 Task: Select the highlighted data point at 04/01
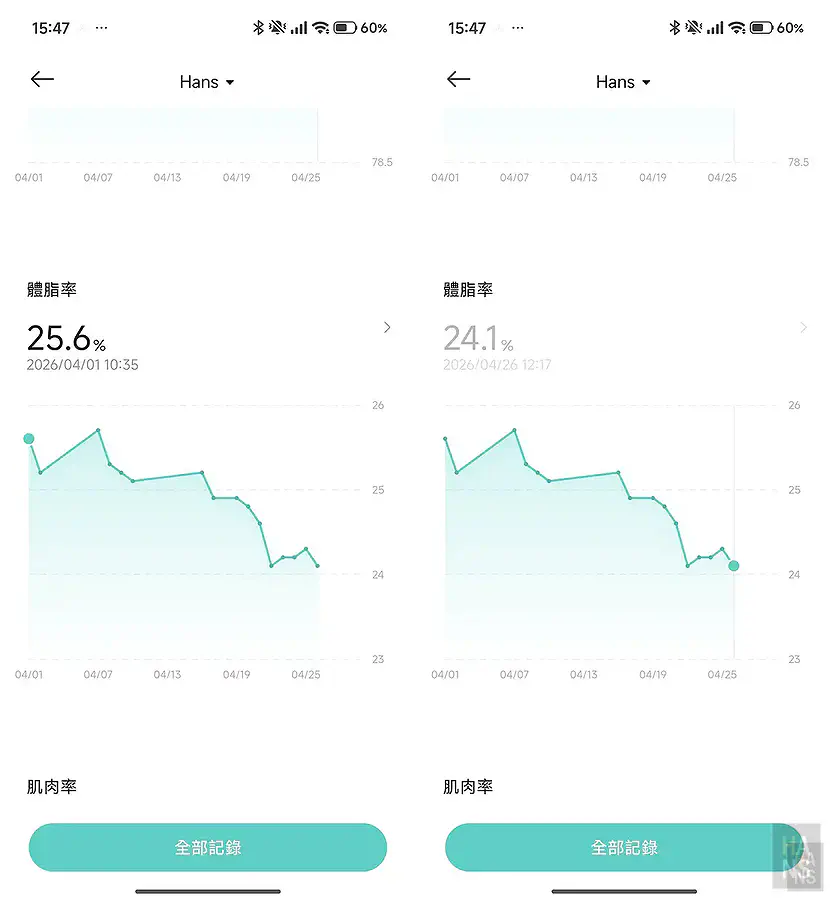tap(28, 438)
